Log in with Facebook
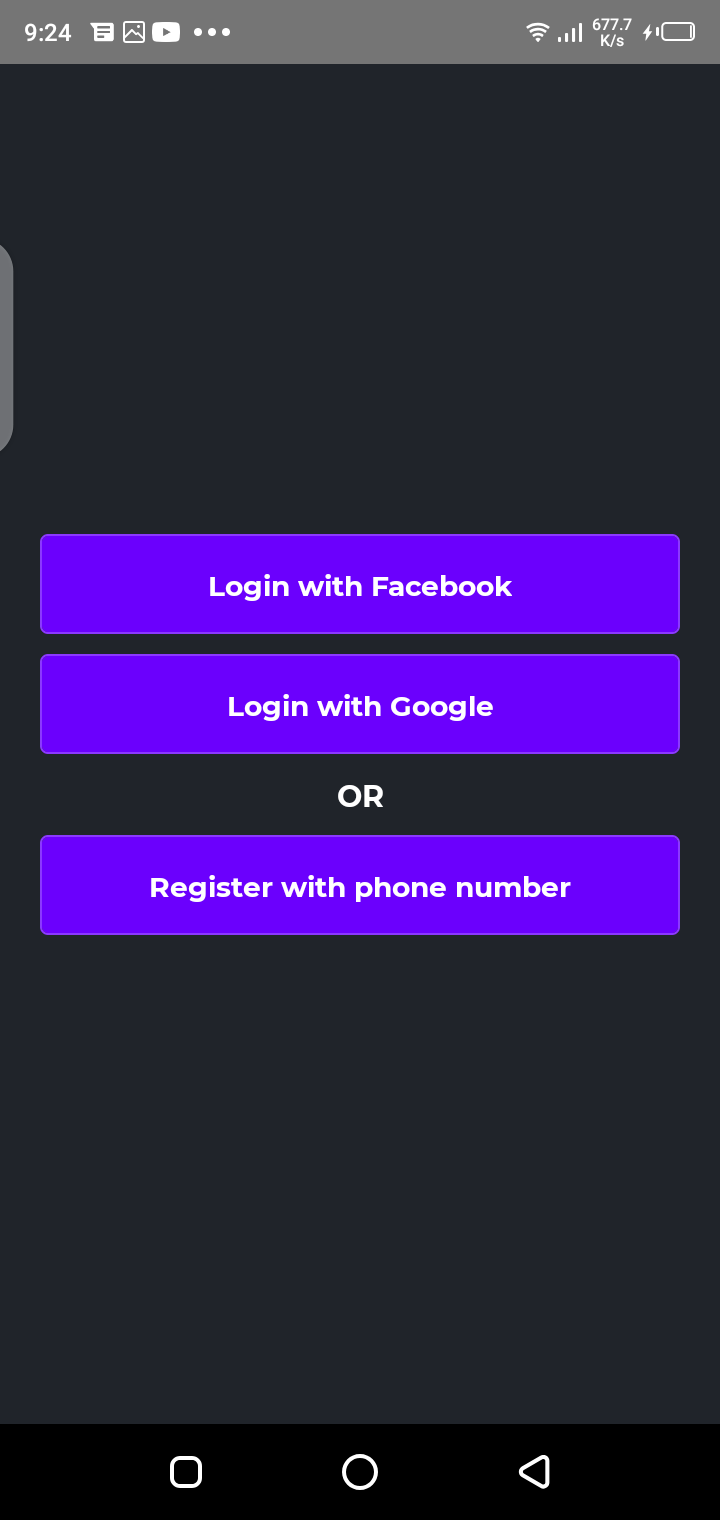The image size is (720, 1520). click(x=360, y=585)
